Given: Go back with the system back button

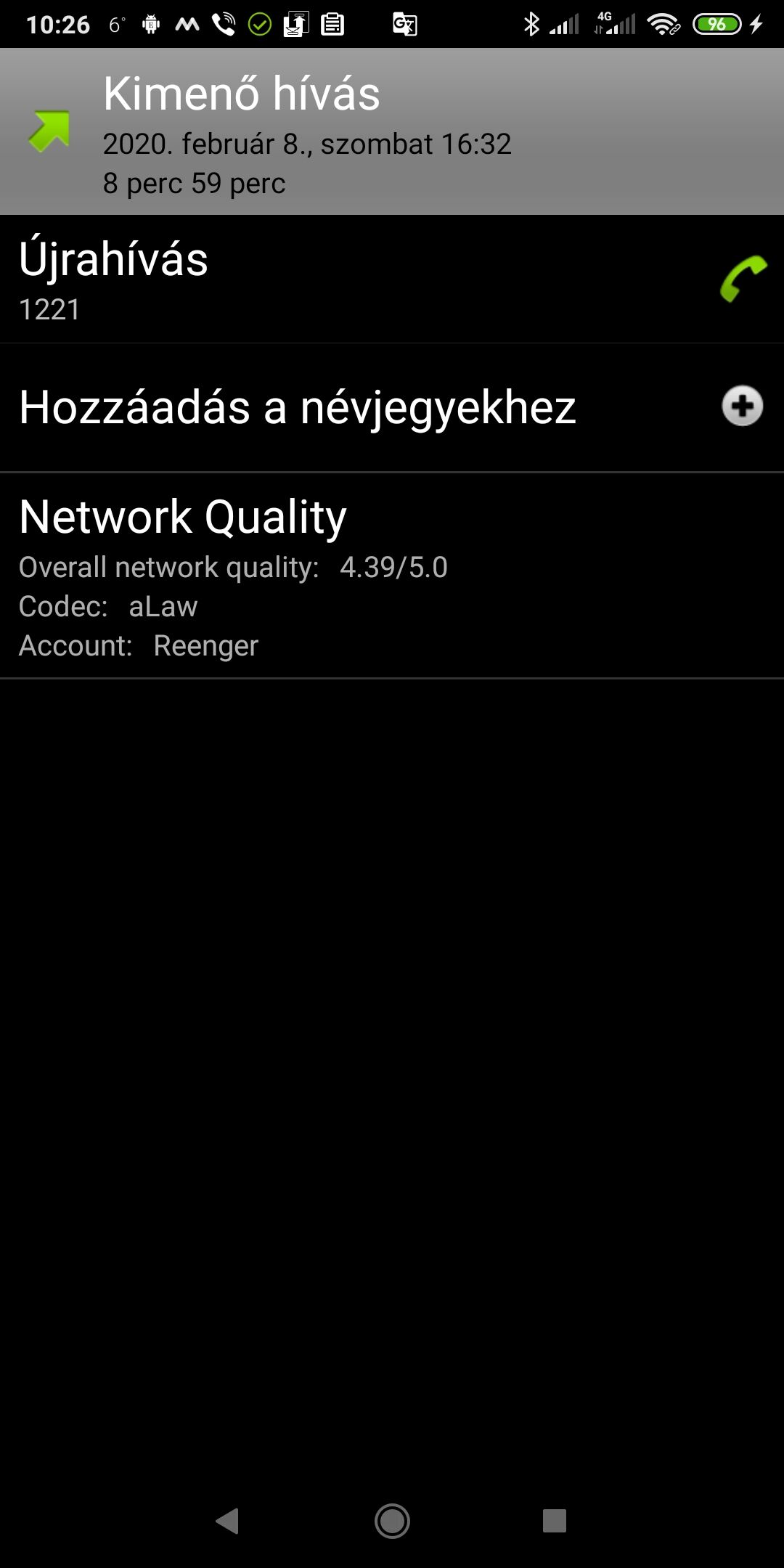Looking at the screenshot, I should click(228, 1520).
